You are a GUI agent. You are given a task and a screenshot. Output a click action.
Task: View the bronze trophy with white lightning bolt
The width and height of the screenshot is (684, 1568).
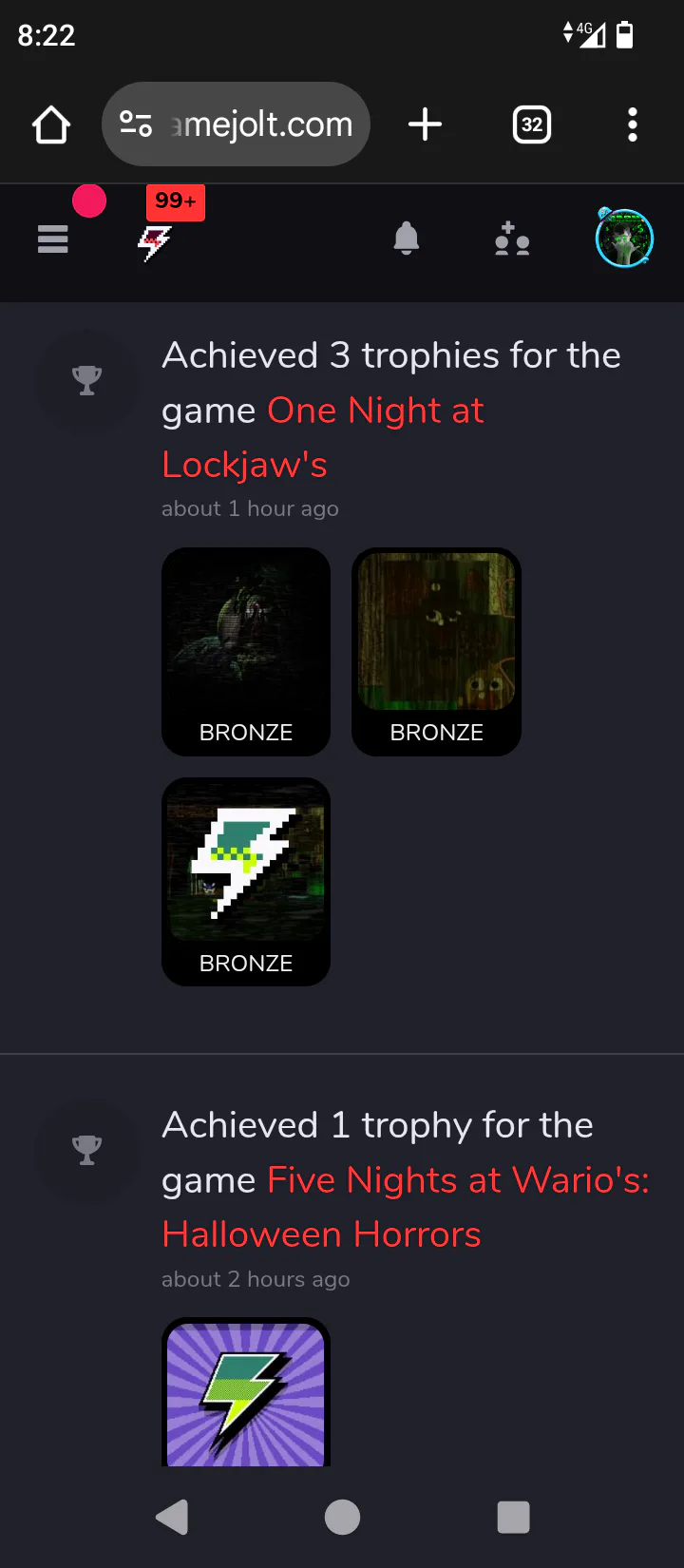click(x=246, y=881)
